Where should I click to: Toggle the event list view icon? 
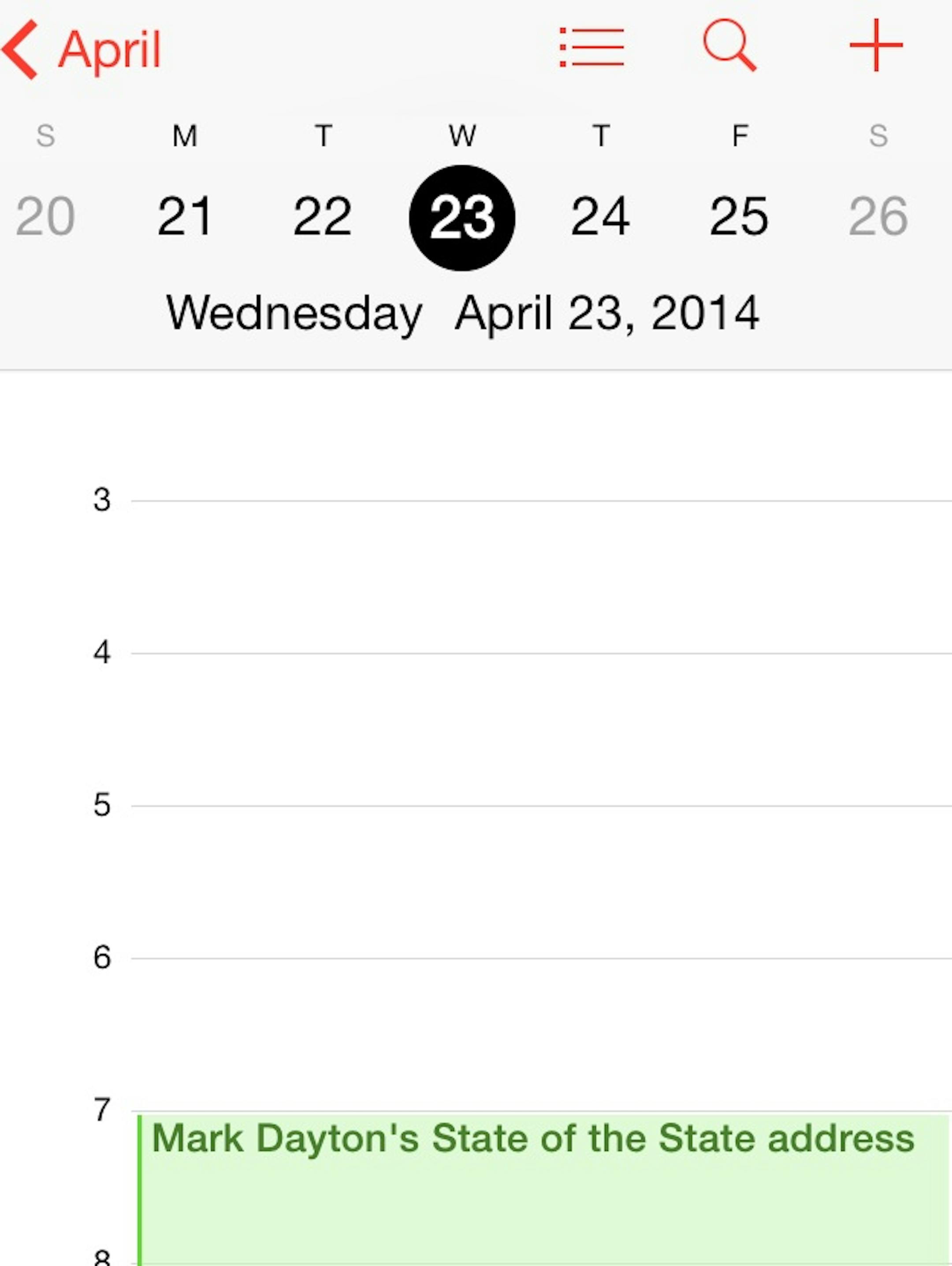(x=592, y=48)
